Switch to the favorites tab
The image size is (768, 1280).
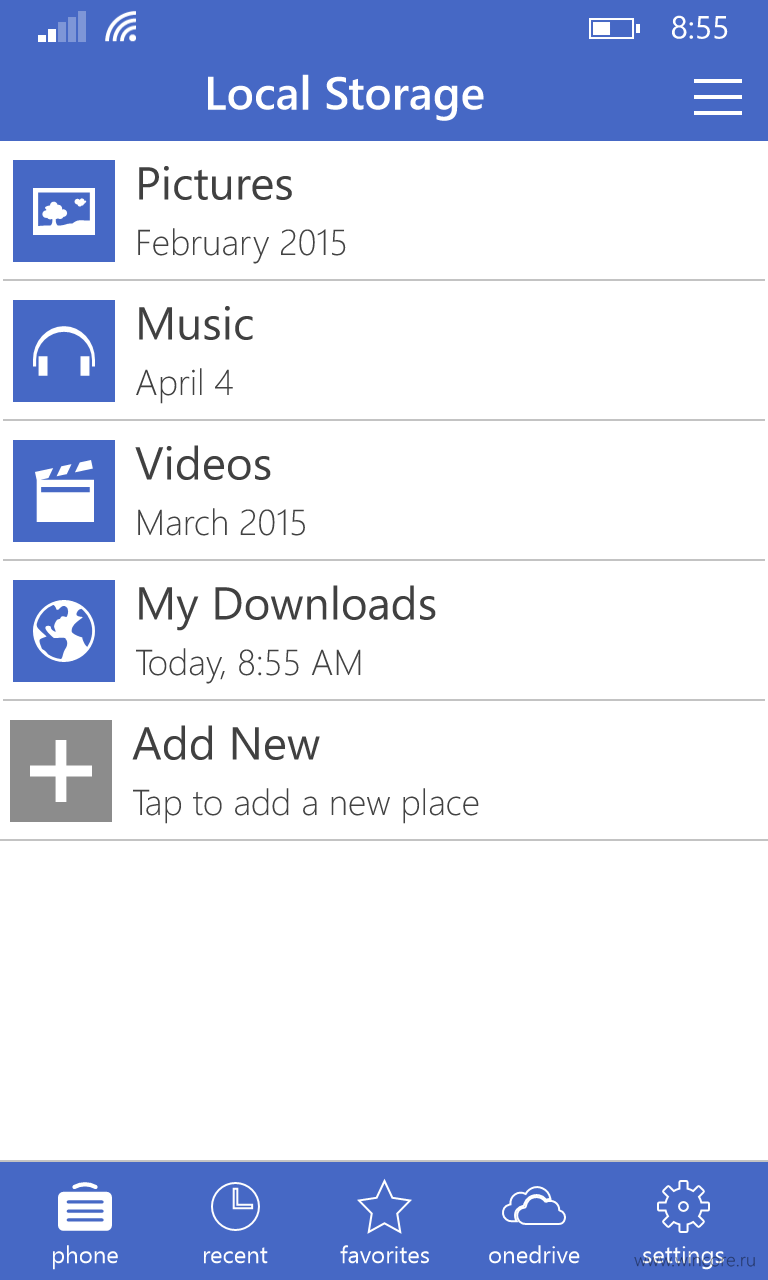pos(385,1222)
